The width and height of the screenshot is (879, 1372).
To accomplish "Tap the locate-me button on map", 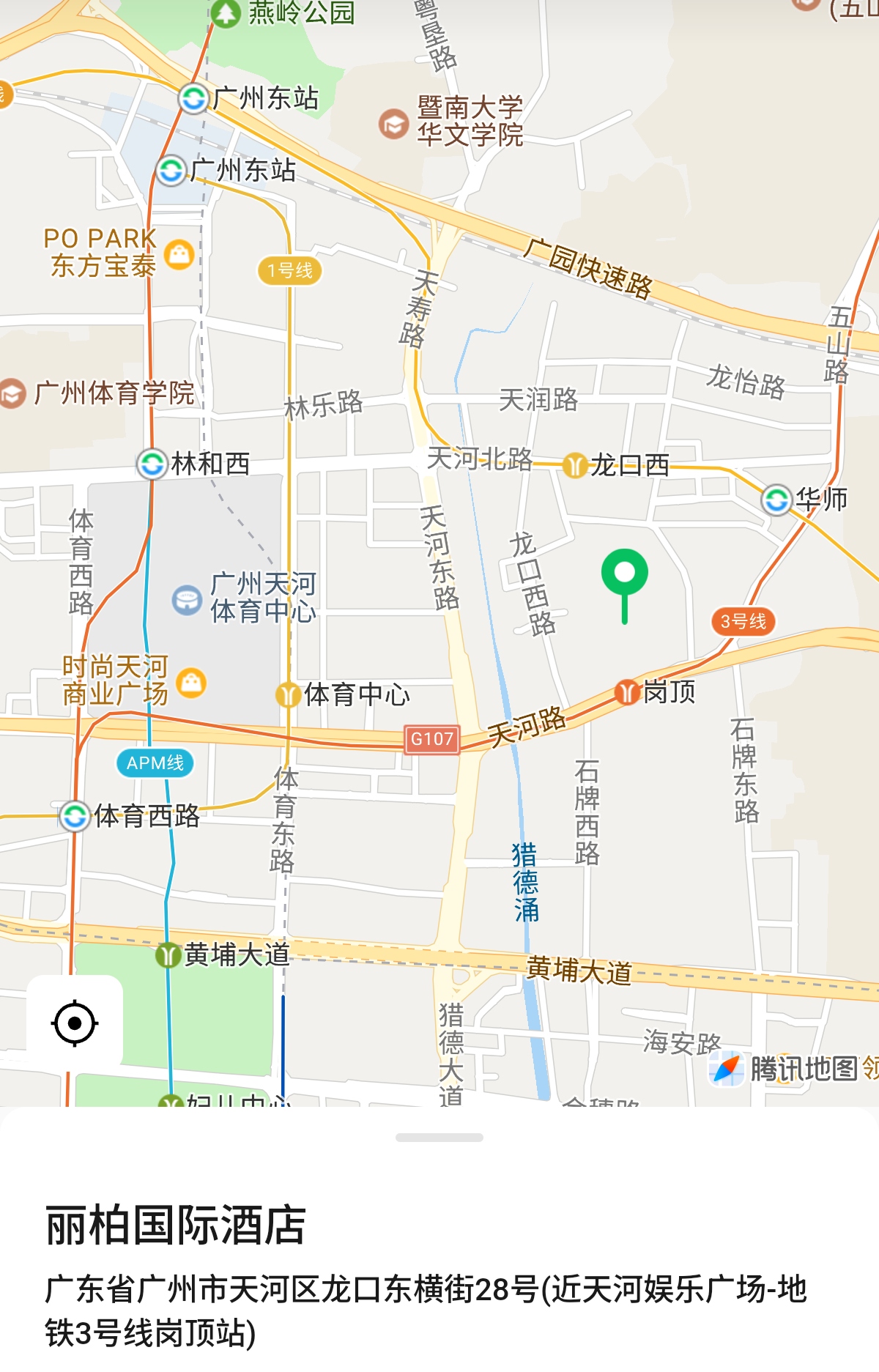I will 75,1023.
